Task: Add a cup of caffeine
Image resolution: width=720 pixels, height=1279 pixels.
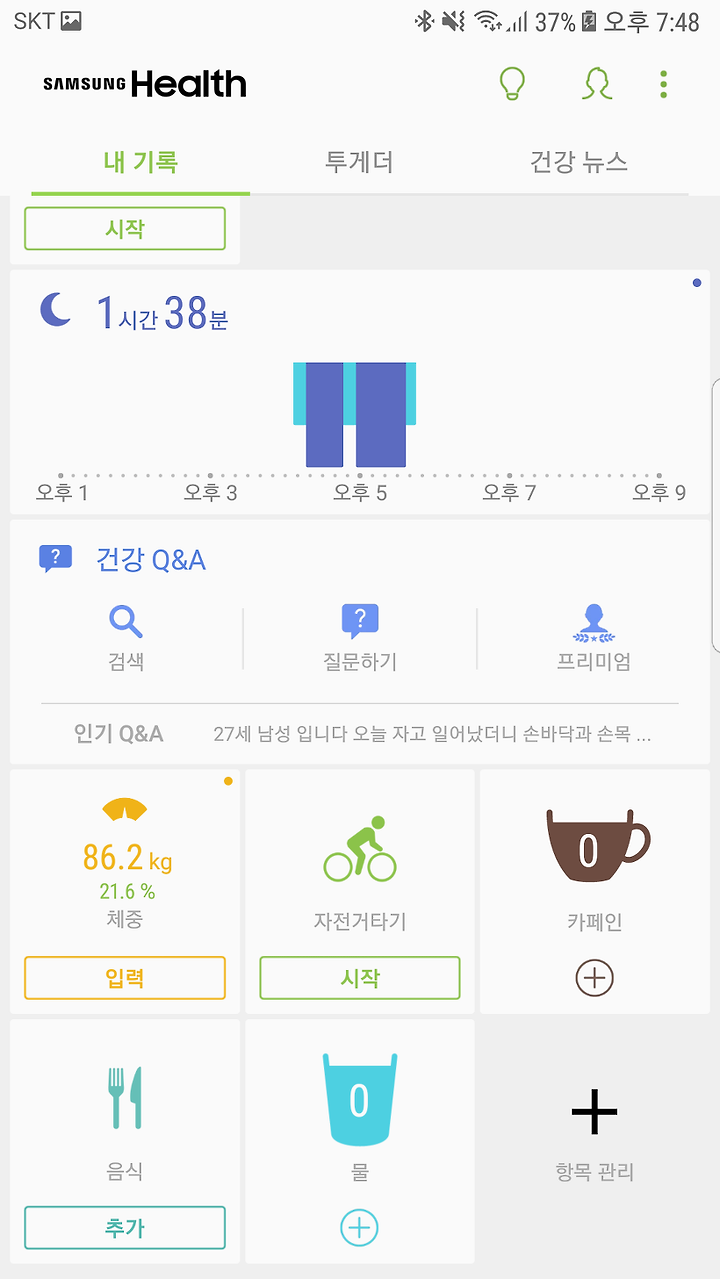Action: coord(595,978)
